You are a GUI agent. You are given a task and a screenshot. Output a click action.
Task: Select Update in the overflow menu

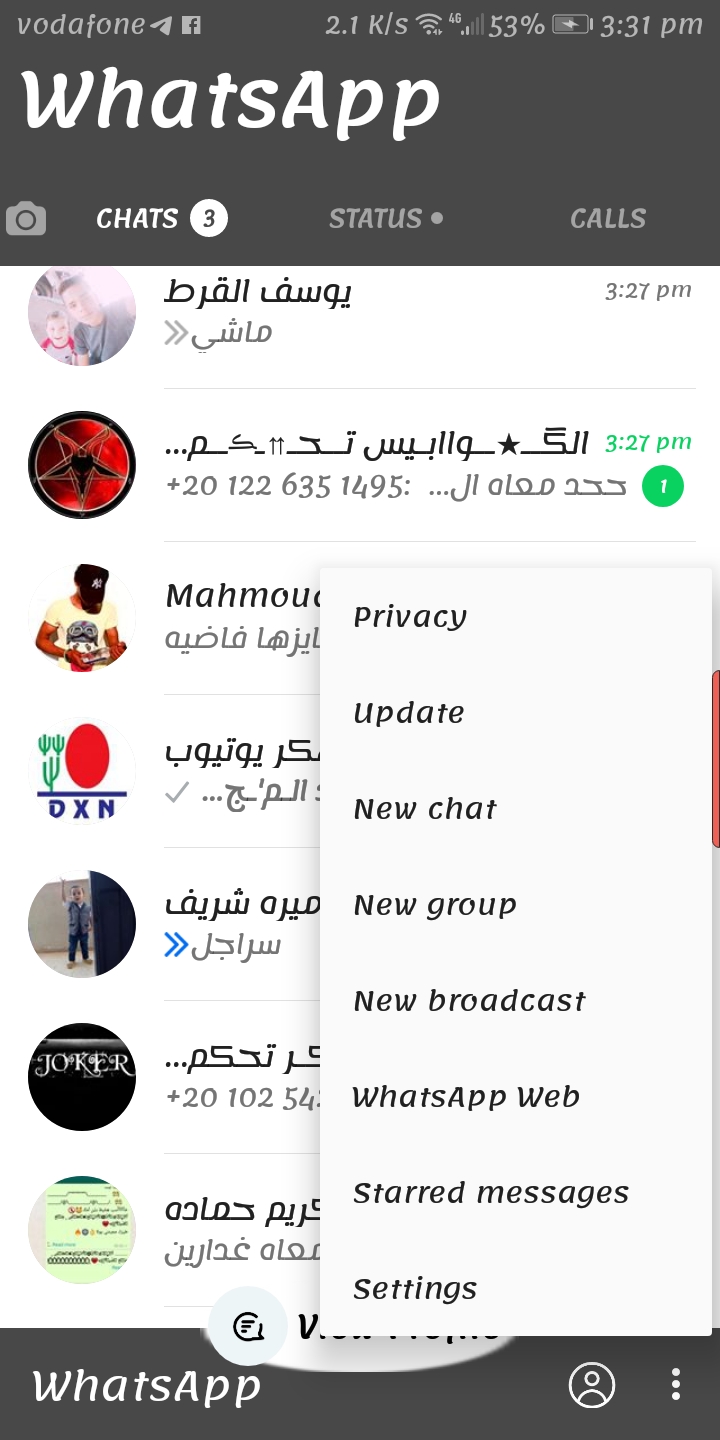pos(409,713)
